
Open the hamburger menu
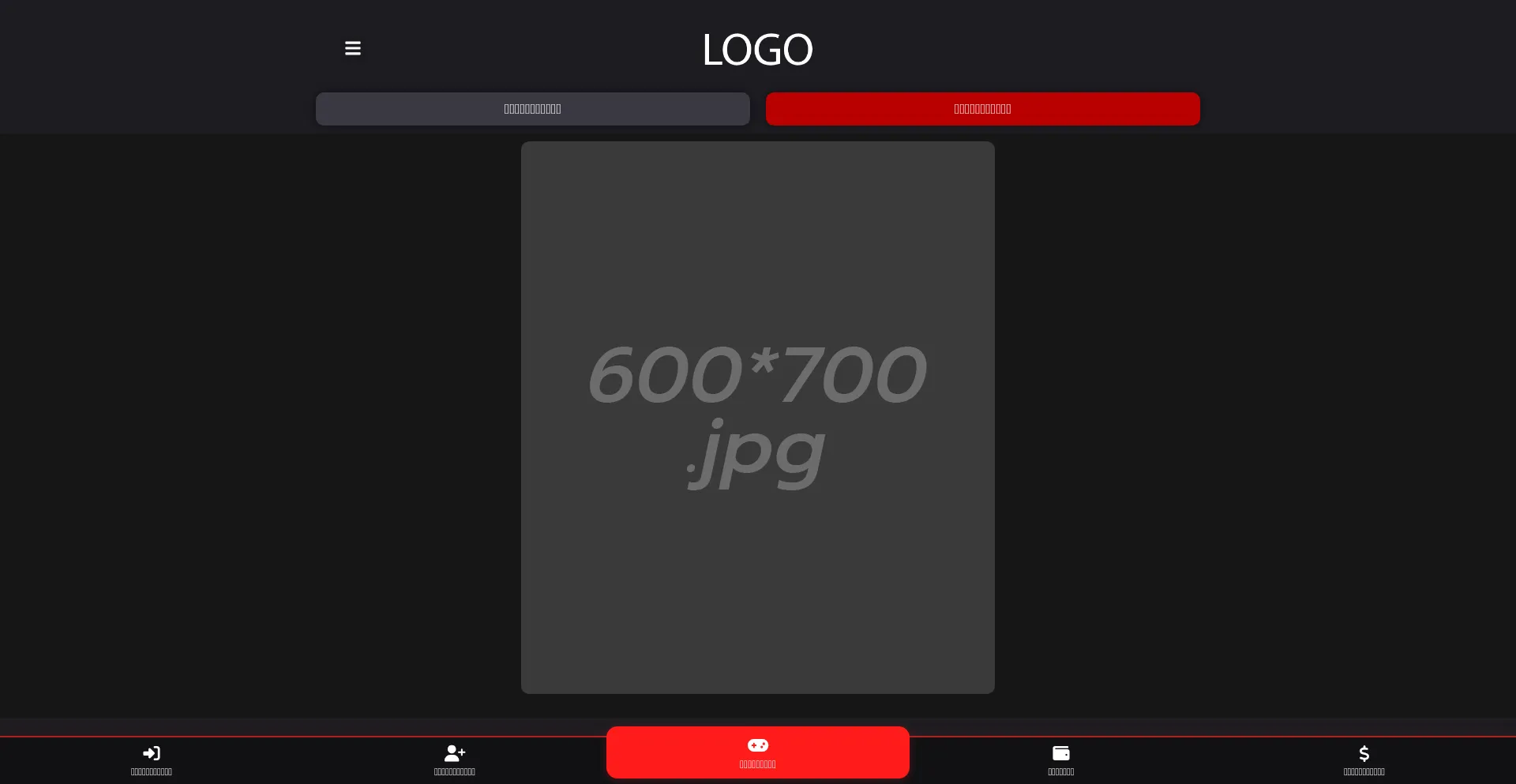click(x=353, y=48)
